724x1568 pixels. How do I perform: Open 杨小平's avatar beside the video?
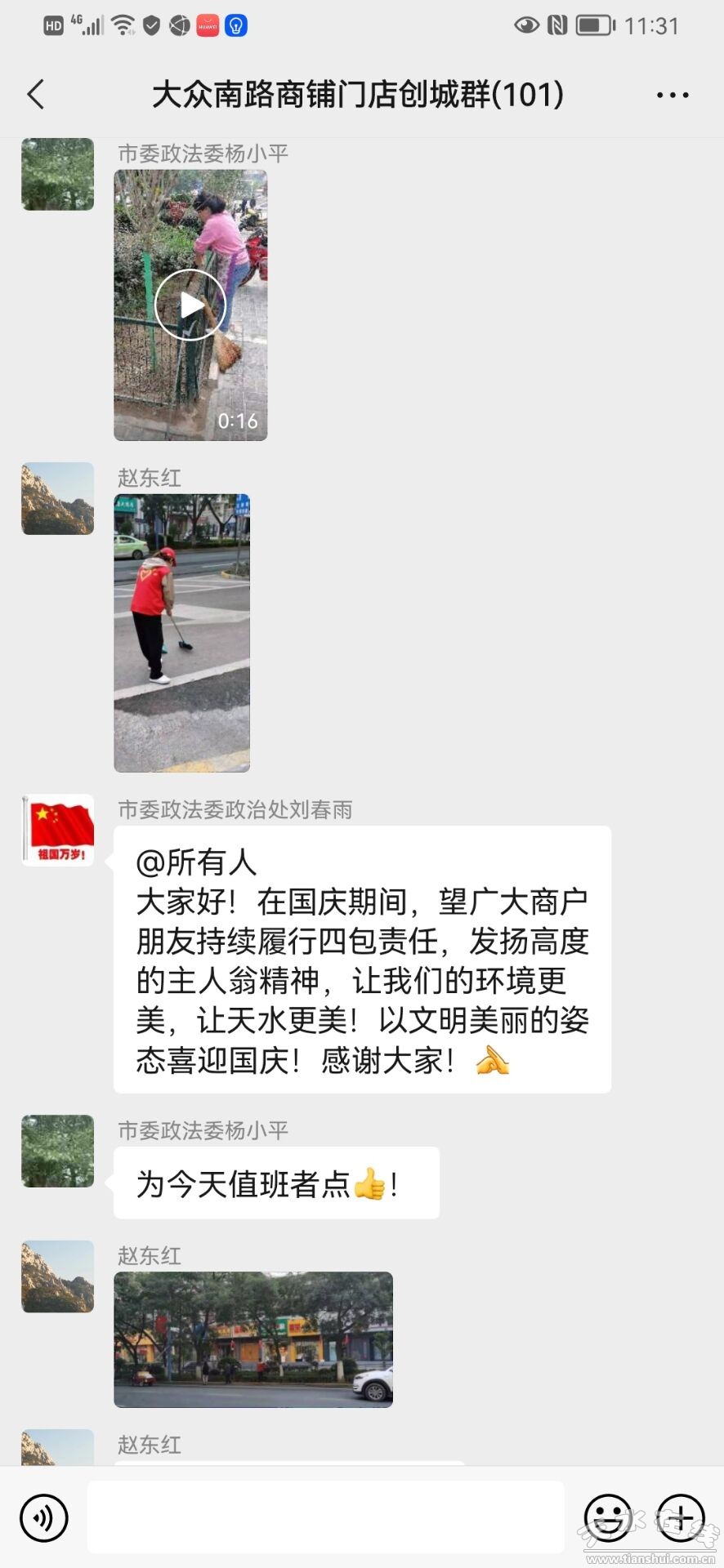pos(57,175)
